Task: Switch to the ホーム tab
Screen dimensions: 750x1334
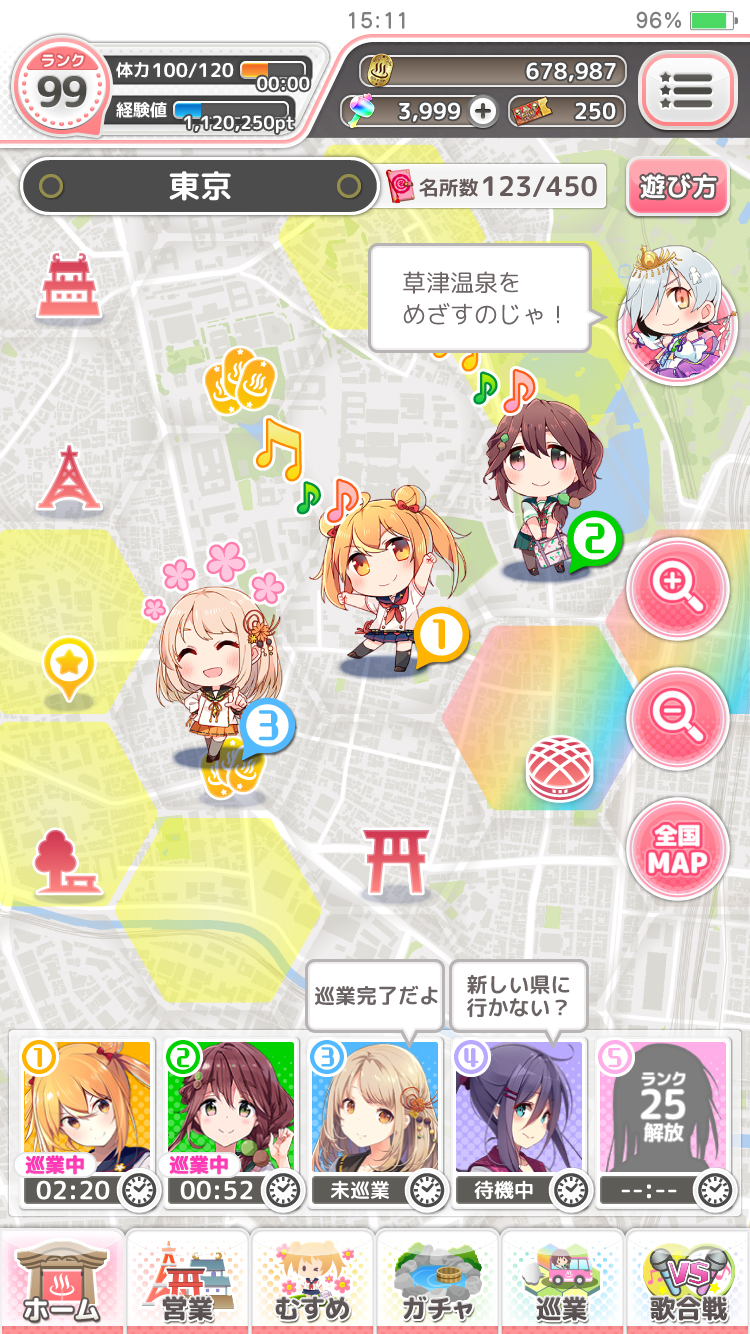Action: pos(62,1283)
